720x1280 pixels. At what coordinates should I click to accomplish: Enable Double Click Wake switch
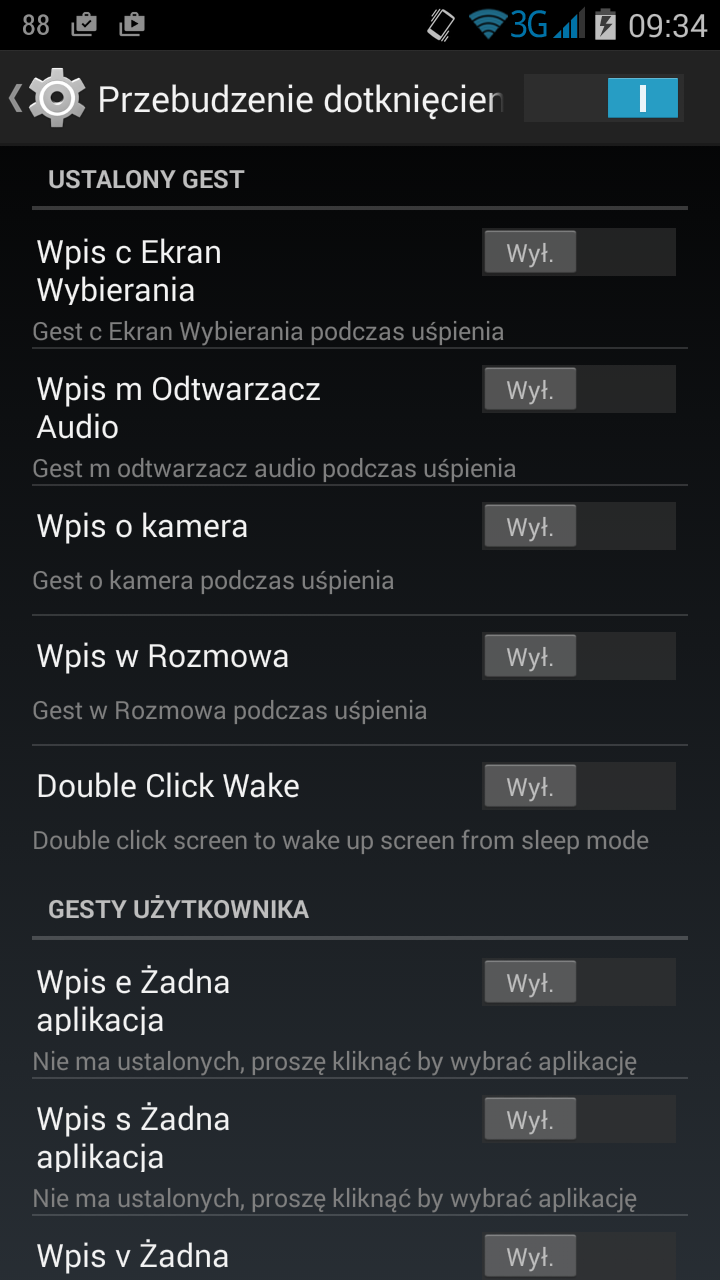click(x=579, y=786)
